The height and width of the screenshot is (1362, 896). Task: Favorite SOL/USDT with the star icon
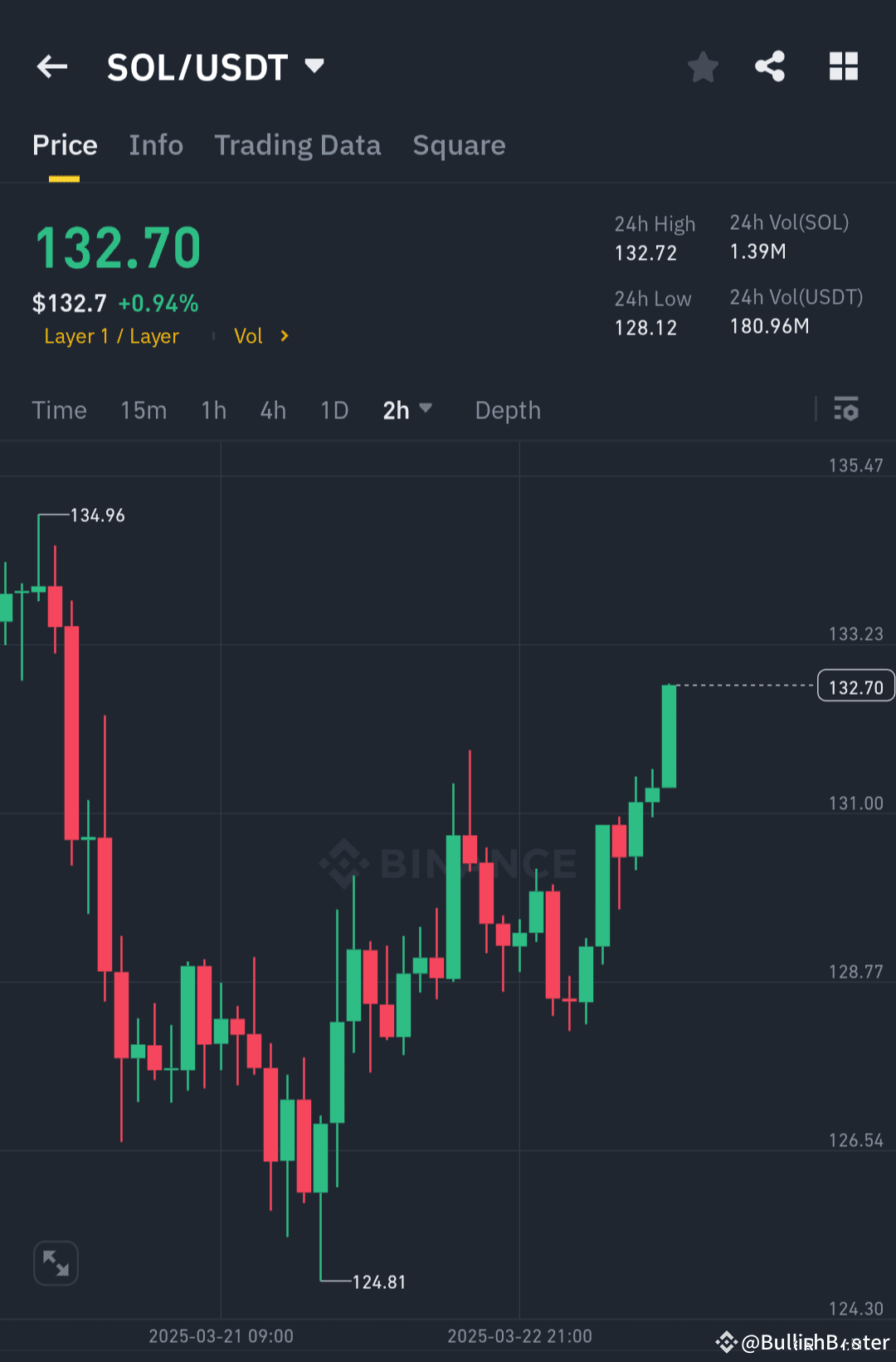703,66
